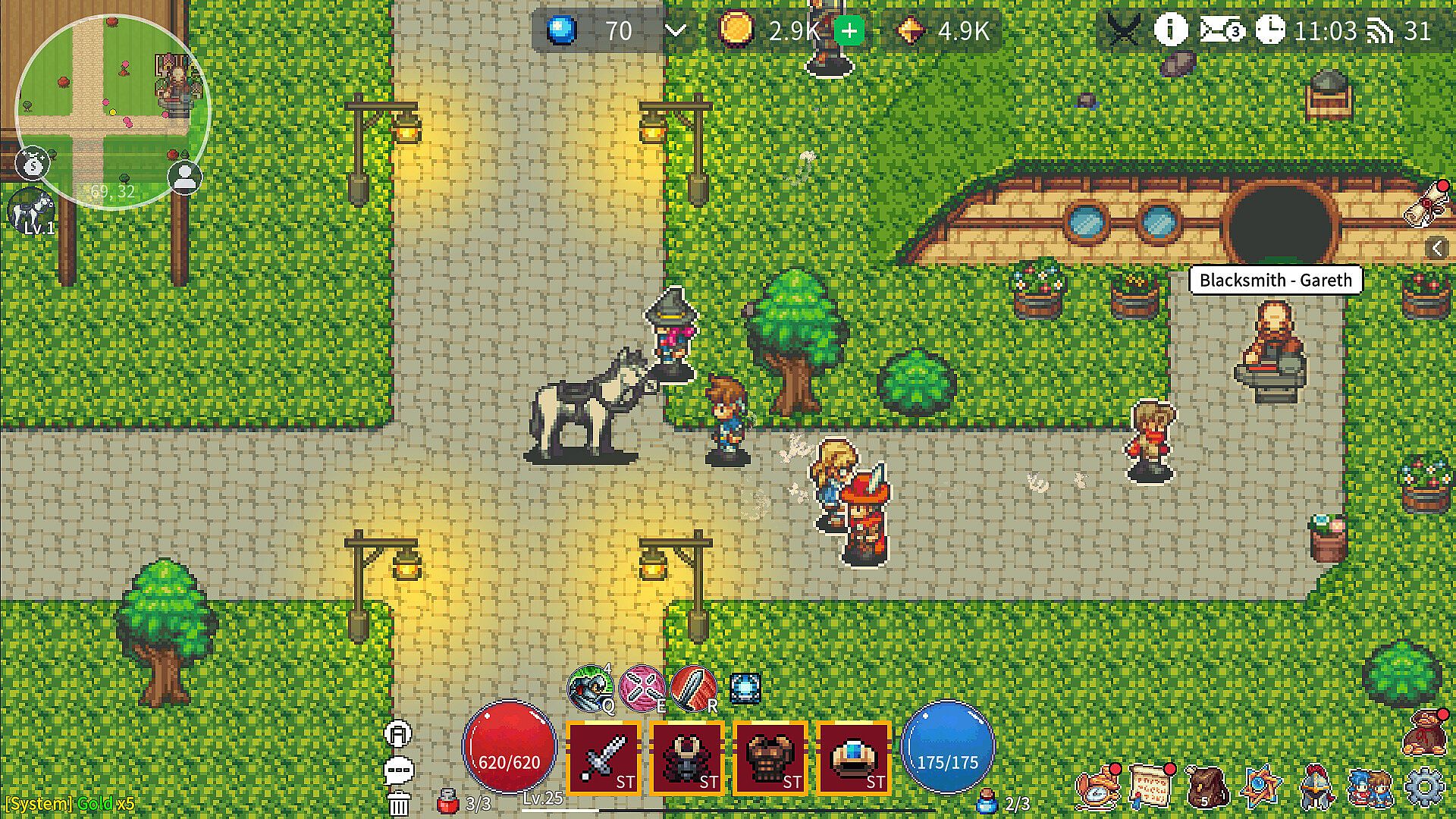Expand the blue gem dropdown arrow

coord(675,31)
